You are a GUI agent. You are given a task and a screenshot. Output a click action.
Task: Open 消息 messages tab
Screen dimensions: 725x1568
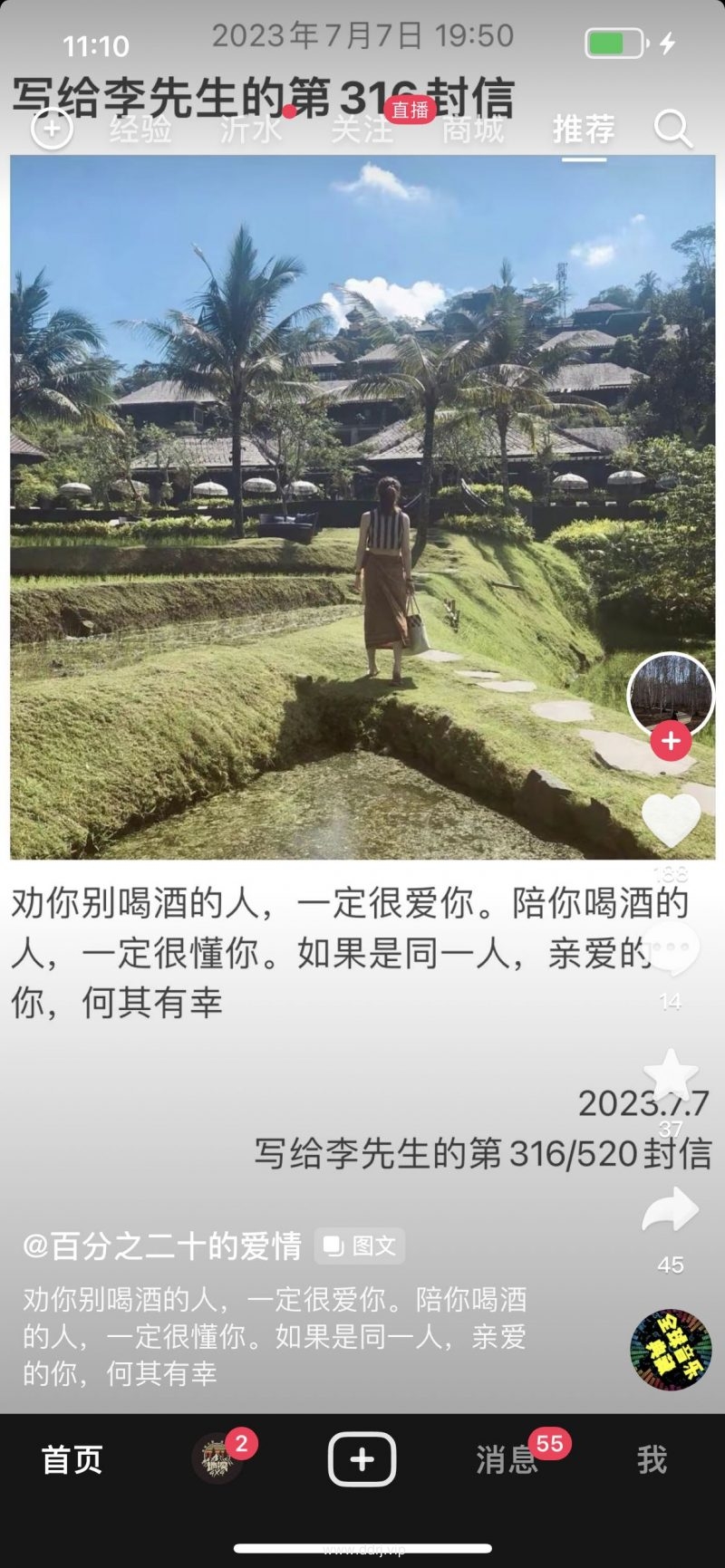pyautogui.click(x=507, y=1460)
